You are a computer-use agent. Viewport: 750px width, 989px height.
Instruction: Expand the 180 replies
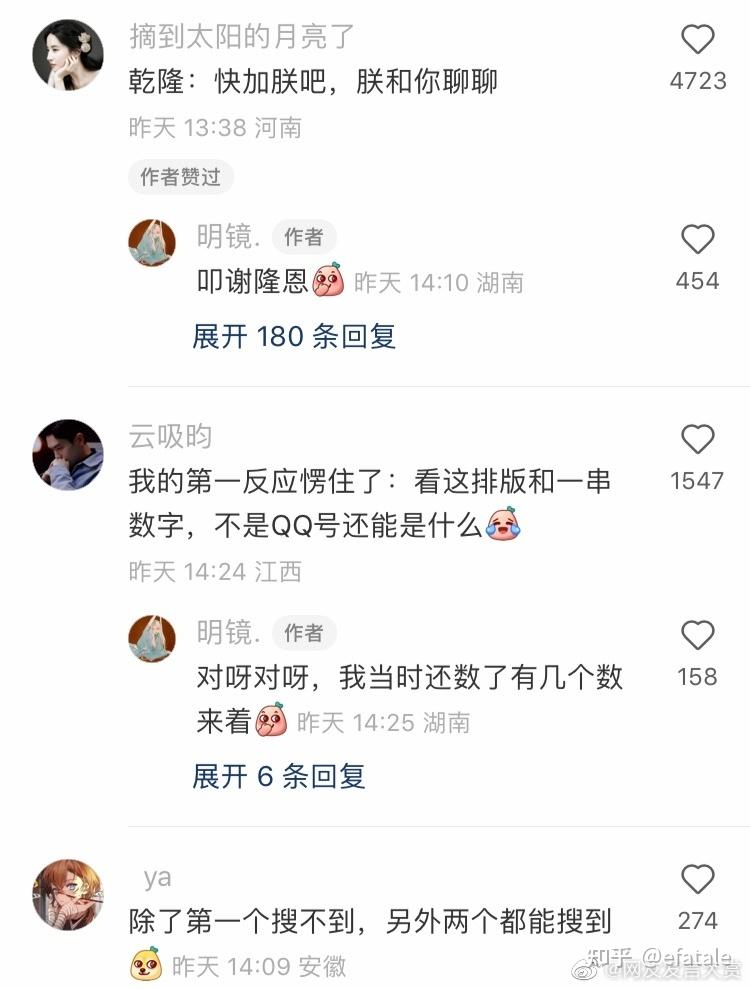pyautogui.click(x=294, y=337)
